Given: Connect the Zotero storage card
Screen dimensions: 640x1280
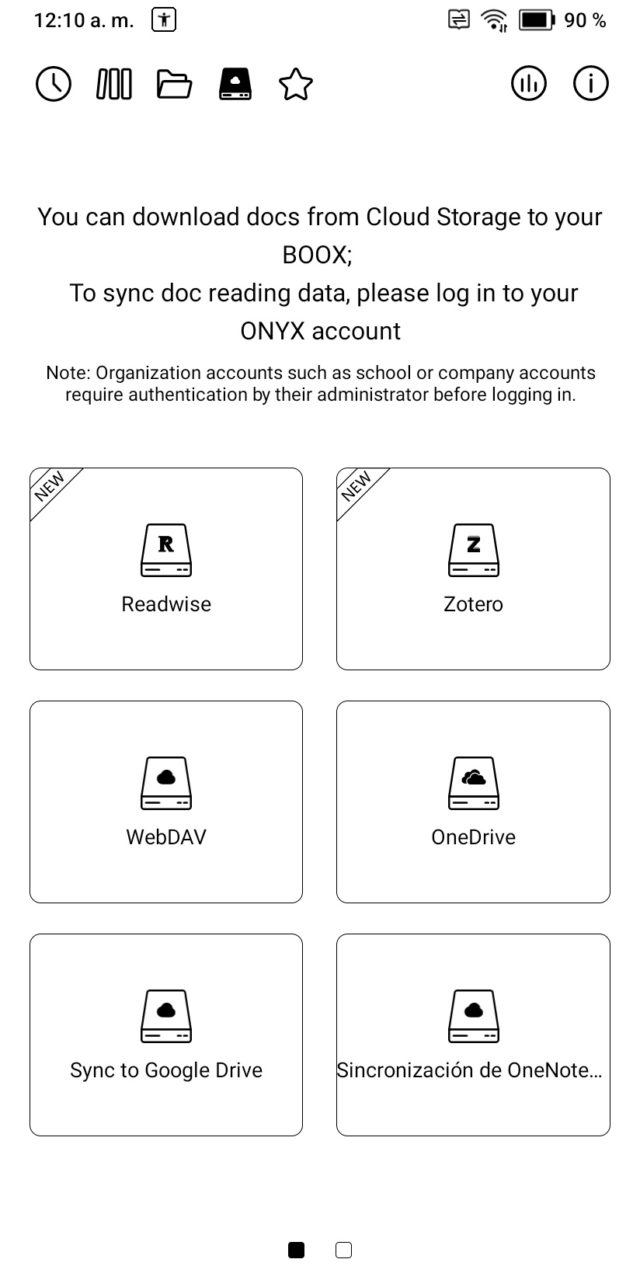Looking at the screenshot, I should (x=473, y=569).
